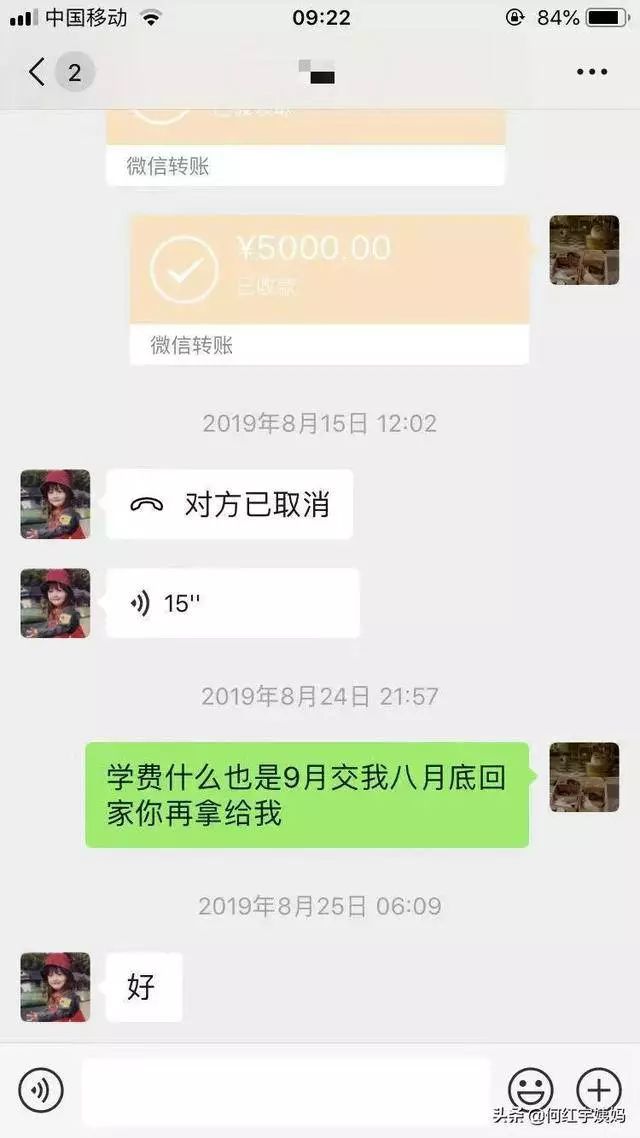Open the contact's avatar beside 好
Image resolution: width=640 pixels, height=1138 pixels.
[x=55, y=987]
